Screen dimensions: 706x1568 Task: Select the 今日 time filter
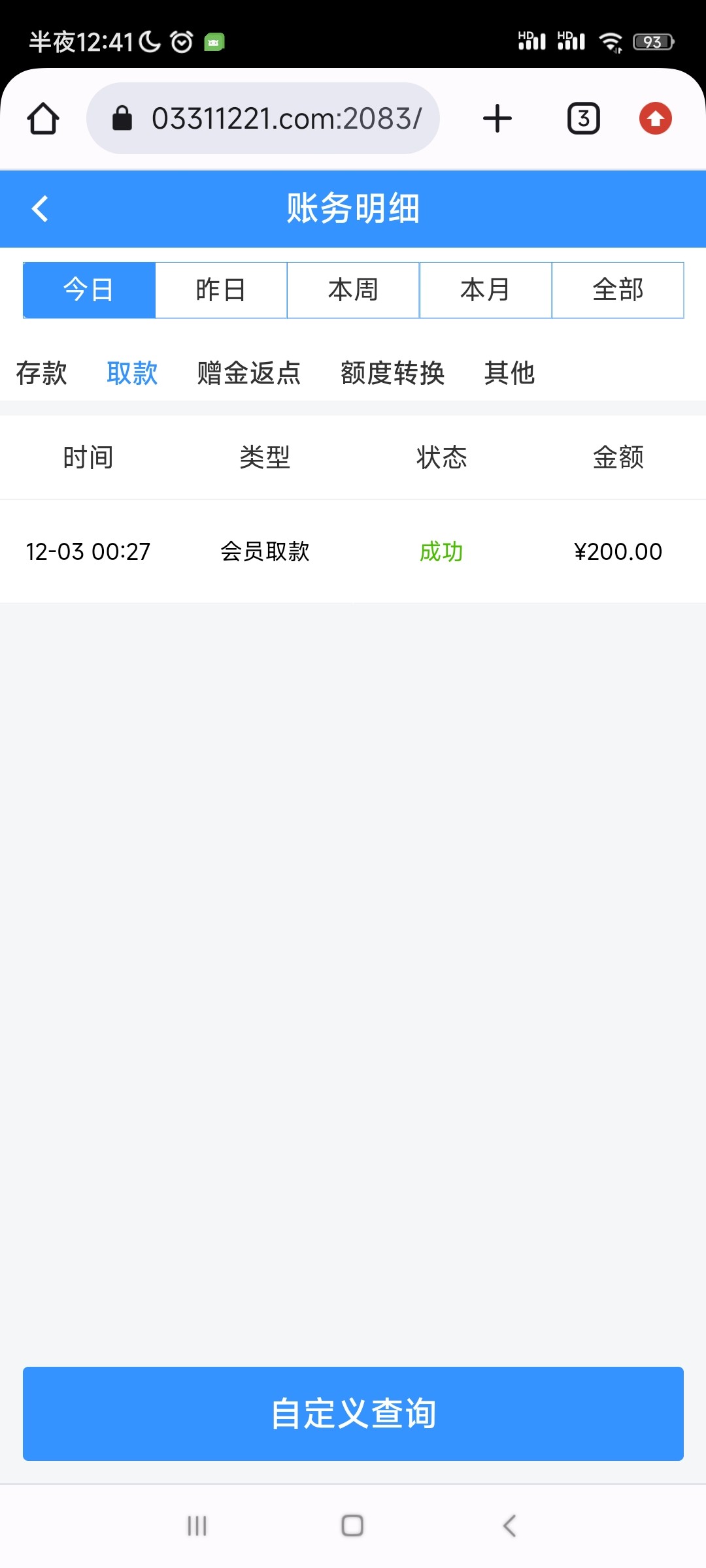pos(89,290)
